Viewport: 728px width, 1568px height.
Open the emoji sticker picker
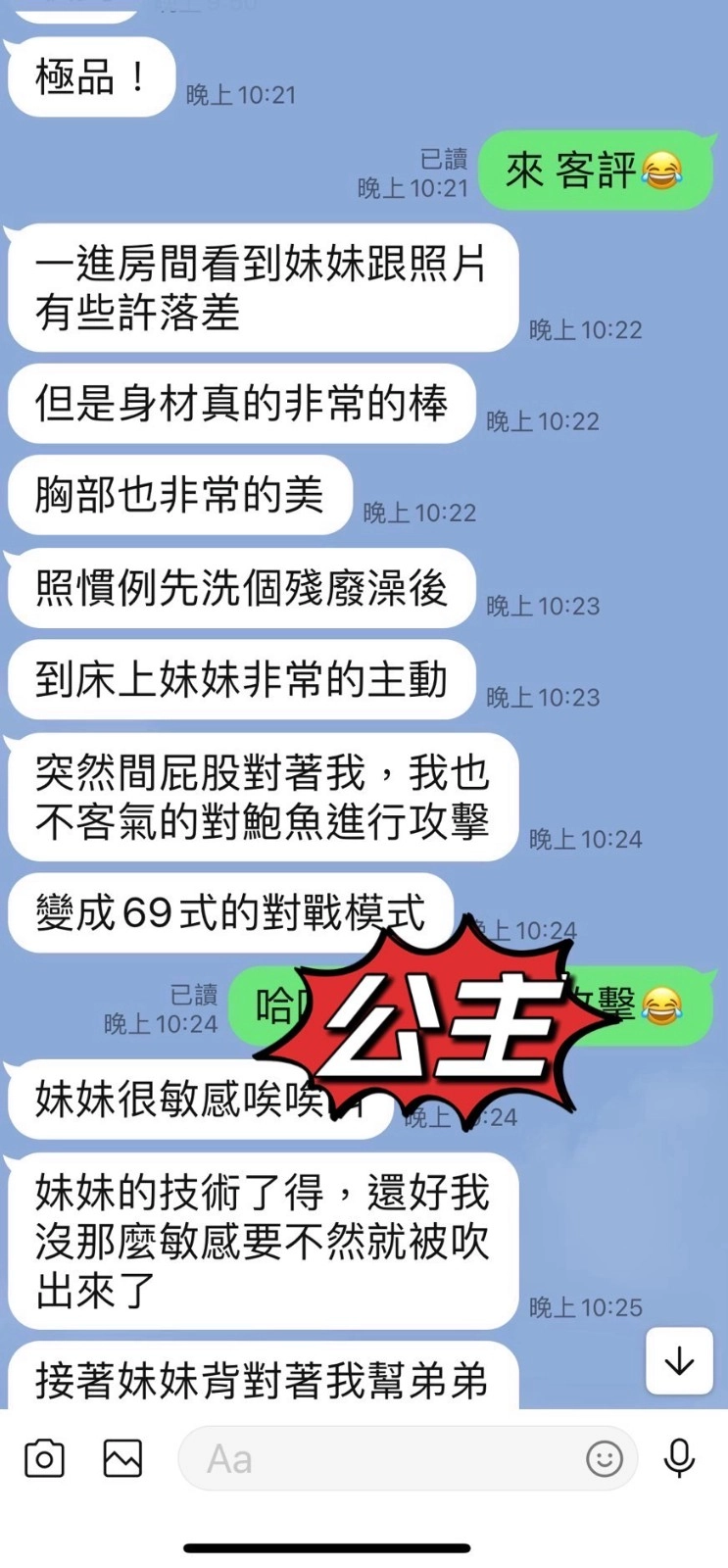point(605,1458)
